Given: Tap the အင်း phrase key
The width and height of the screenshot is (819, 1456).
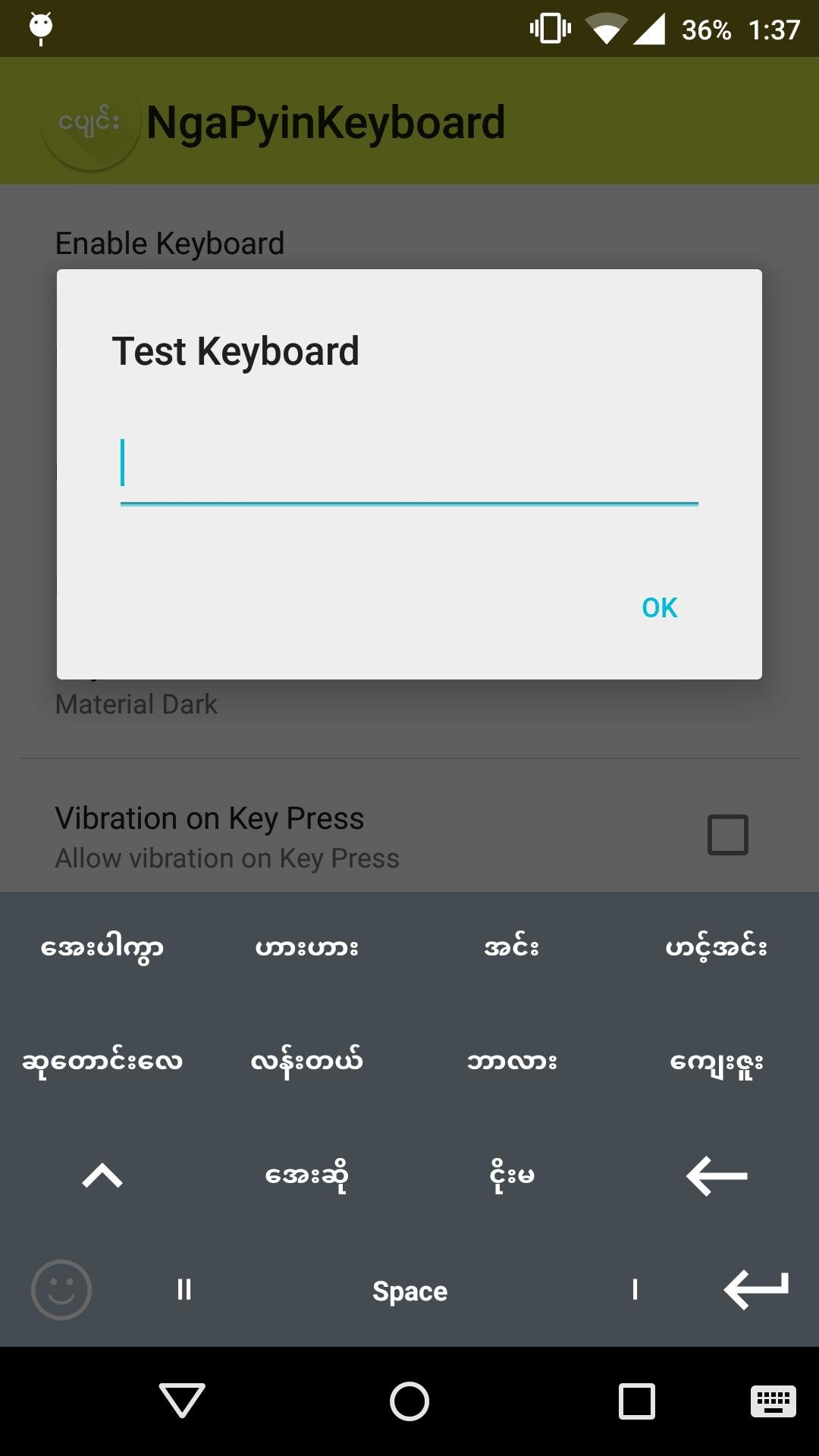Looking at the screenshot, I should [512, 948].
